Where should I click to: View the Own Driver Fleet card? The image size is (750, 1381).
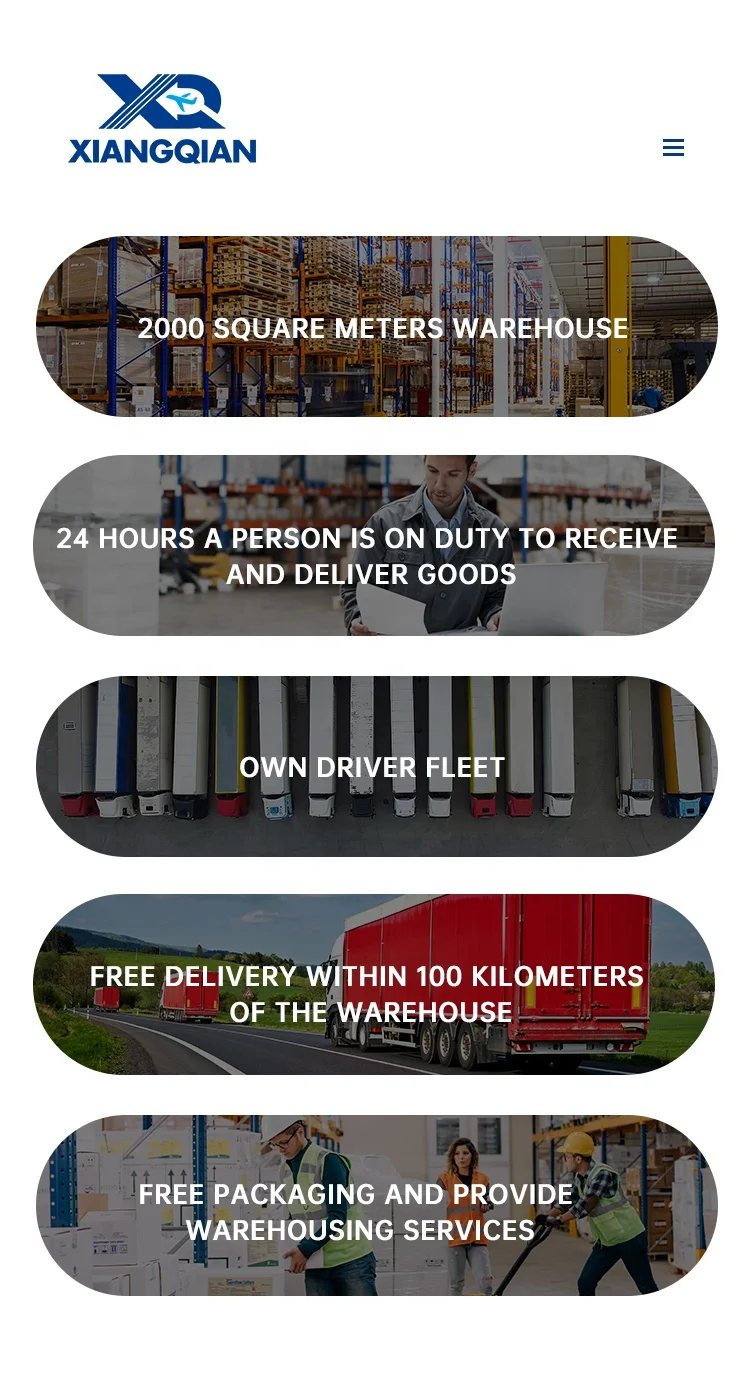click(376, 766)
